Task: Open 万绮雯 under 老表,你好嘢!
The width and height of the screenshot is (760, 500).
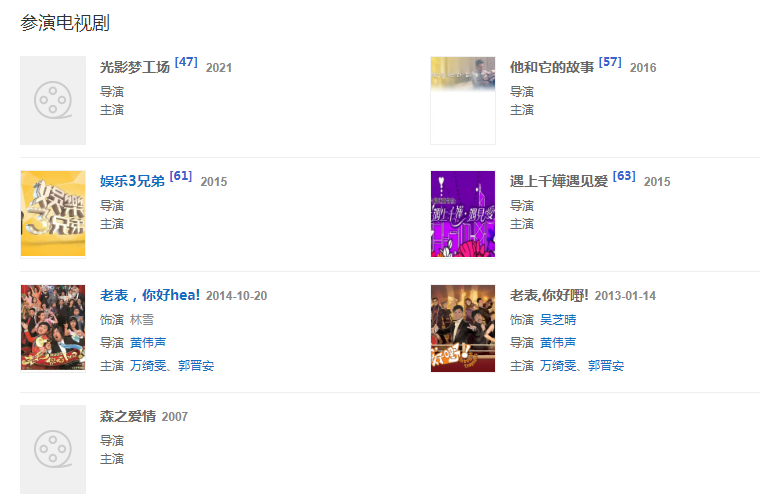Action: (558, 365)
